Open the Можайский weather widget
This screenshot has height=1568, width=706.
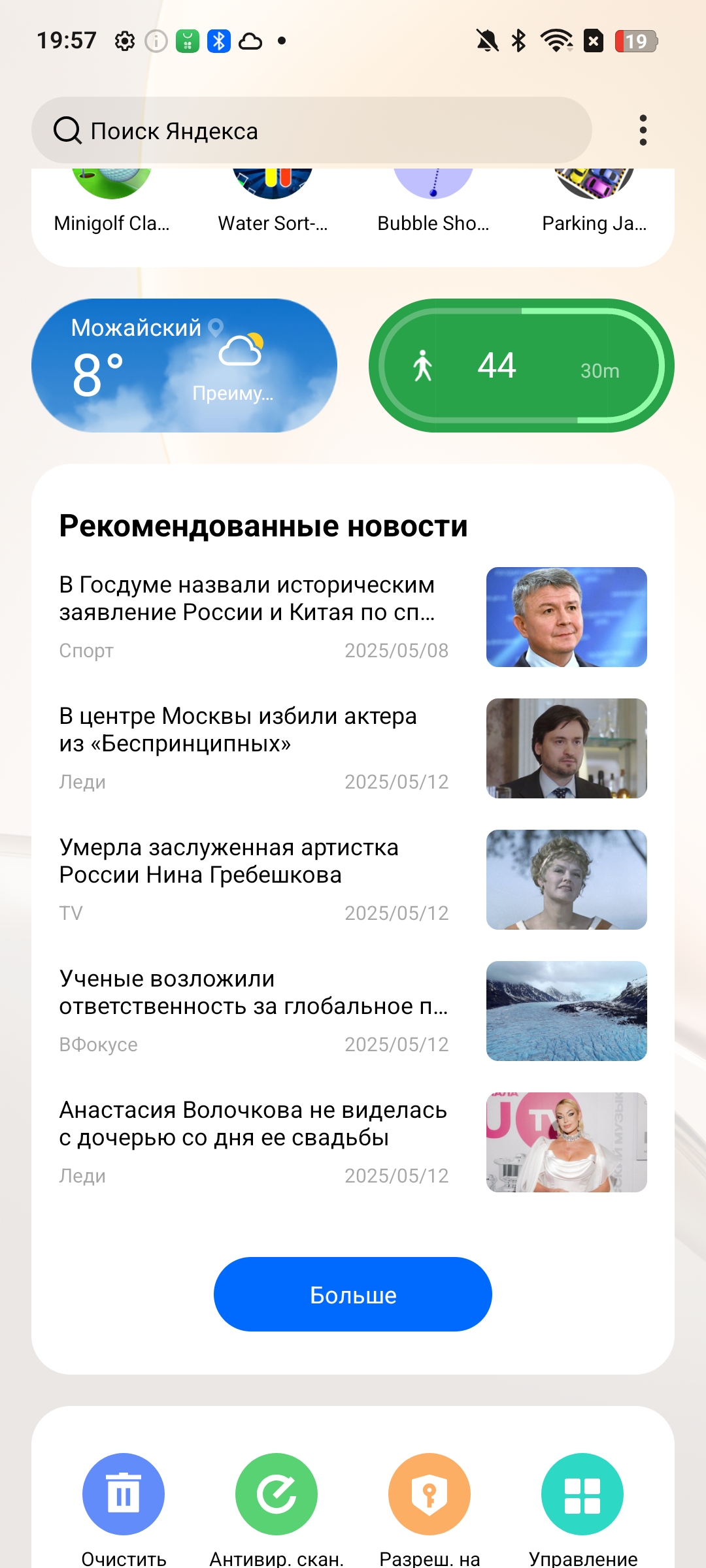(184, 366)
